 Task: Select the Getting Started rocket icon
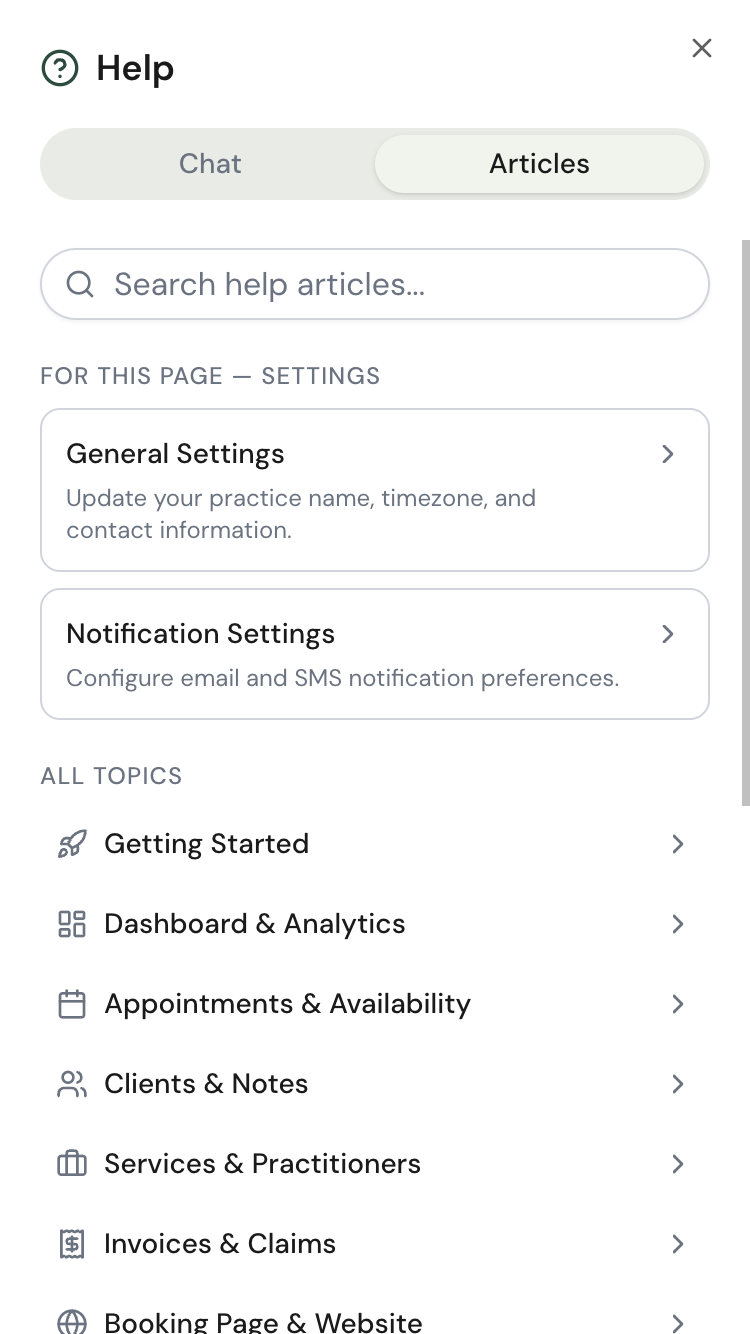(x=71, y=843)
